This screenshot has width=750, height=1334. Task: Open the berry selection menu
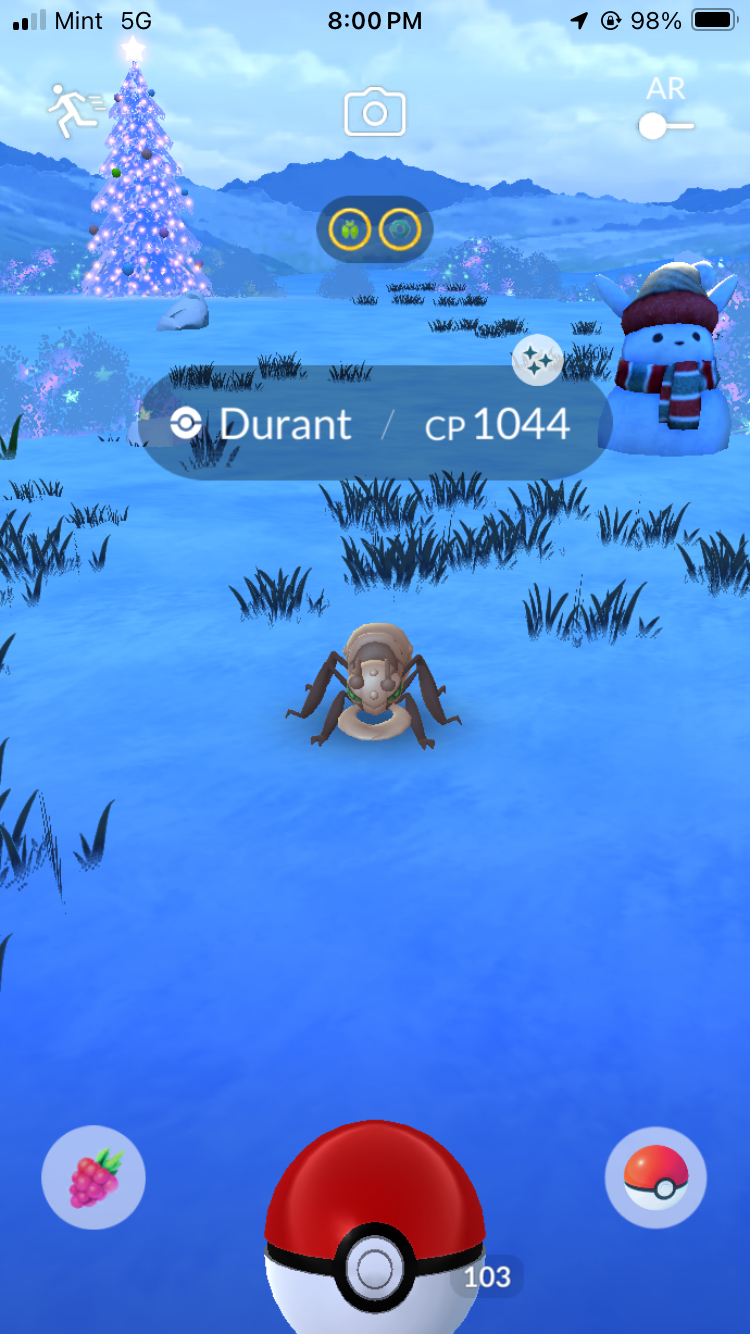(93, 1177)
